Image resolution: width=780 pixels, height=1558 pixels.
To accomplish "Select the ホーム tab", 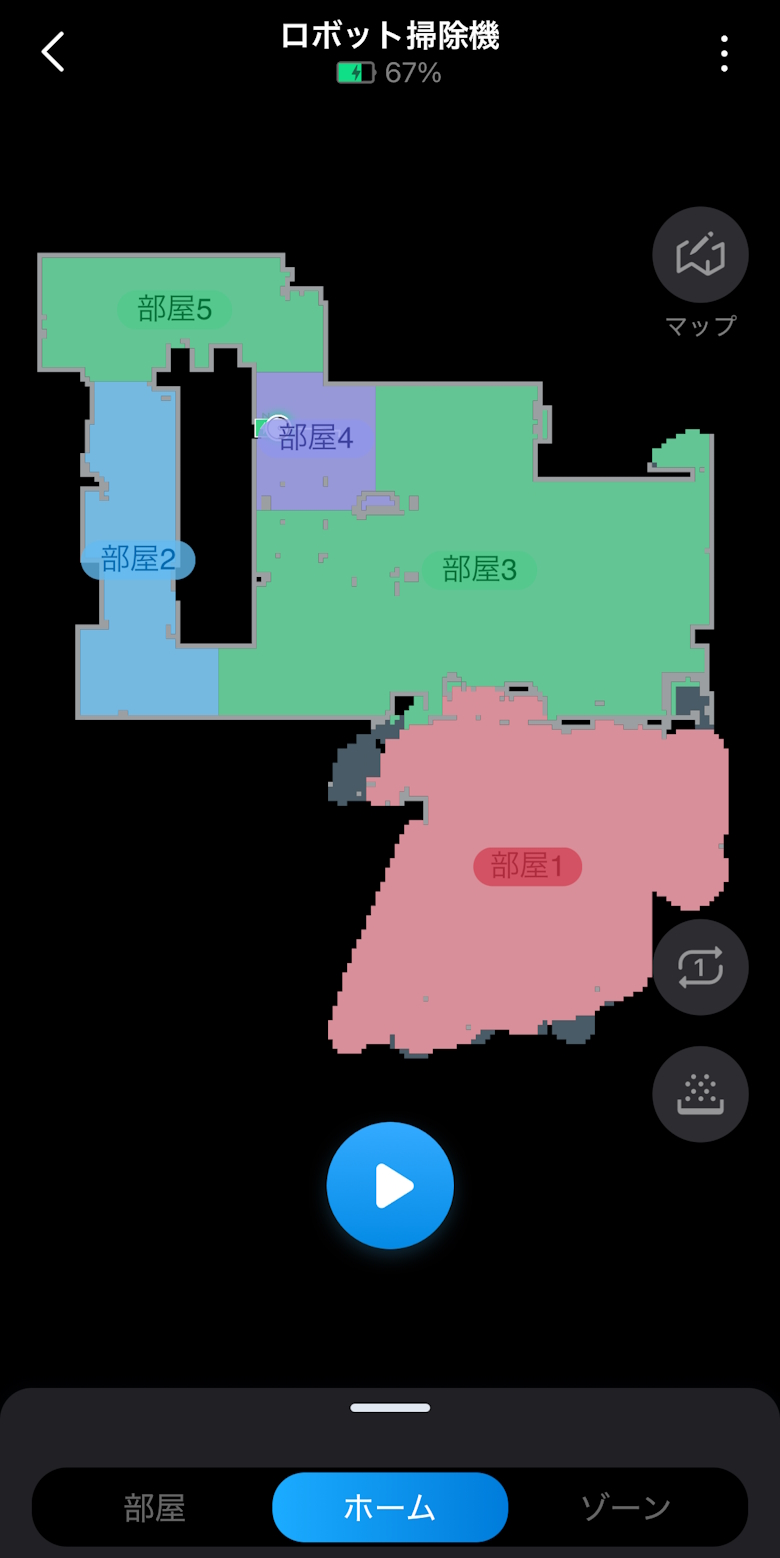I will (390, 1507).
